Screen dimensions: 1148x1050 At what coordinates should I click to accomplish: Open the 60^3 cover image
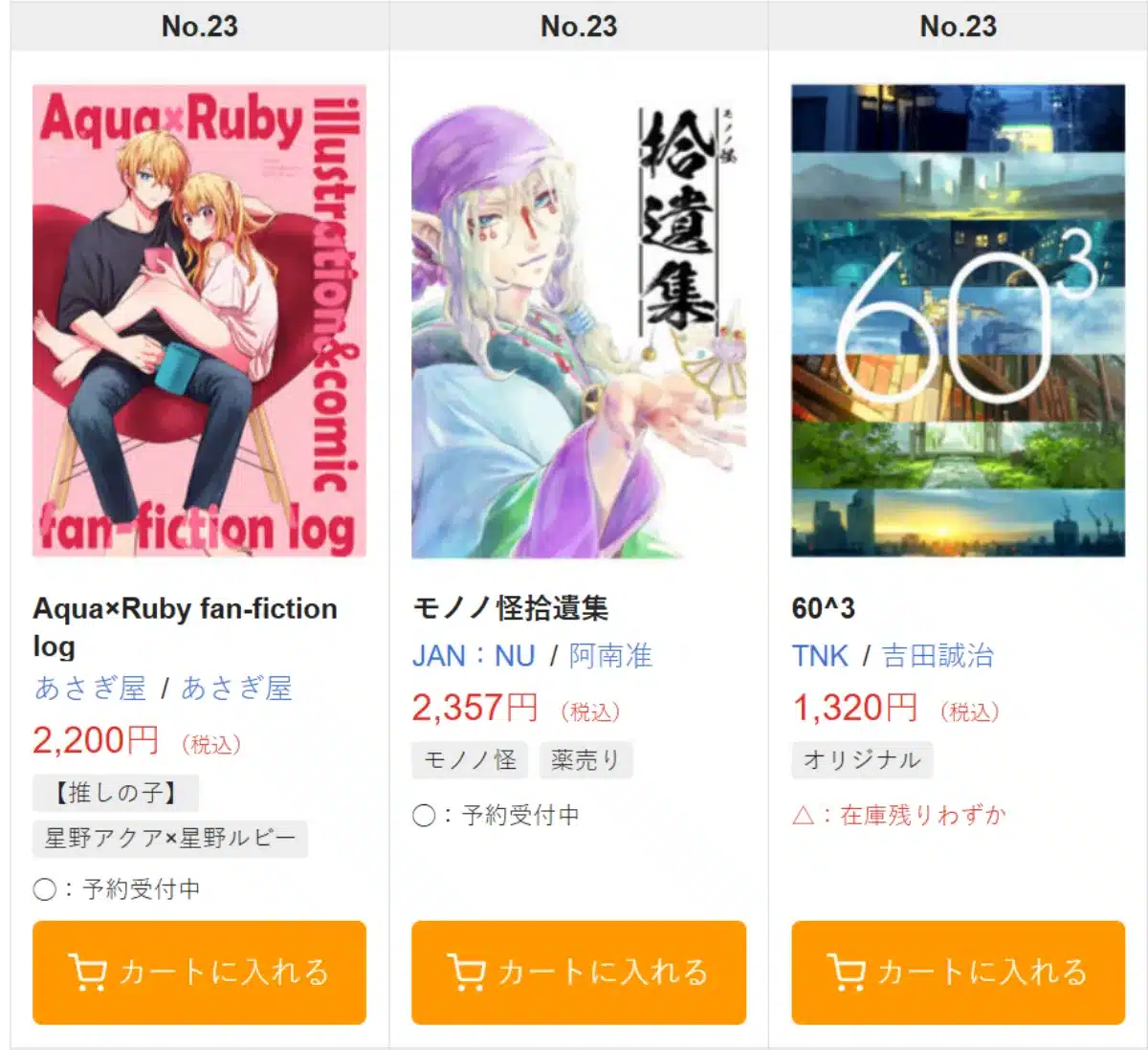[x=958, y=320]
